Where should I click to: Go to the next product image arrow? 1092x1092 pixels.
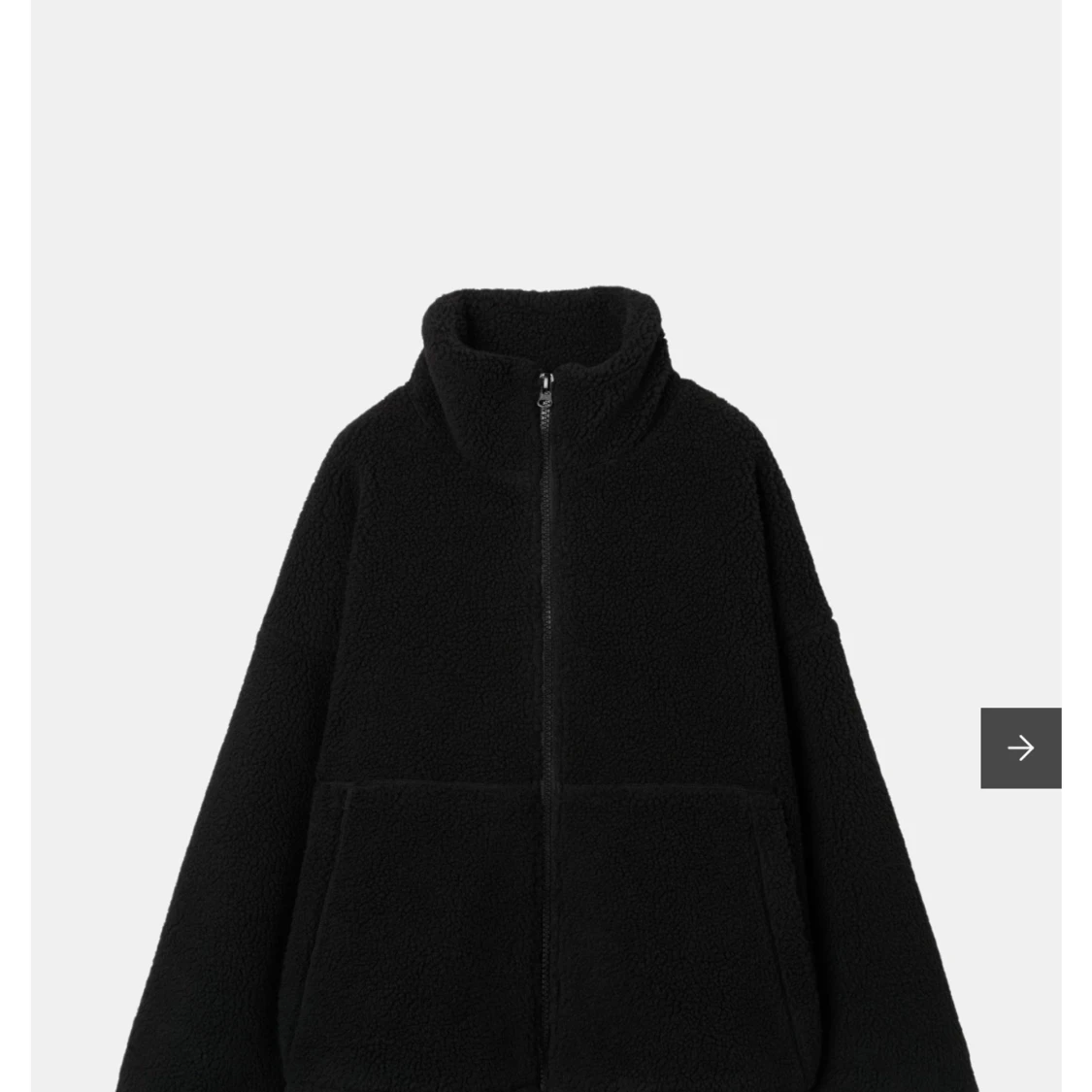point(1020,747)
